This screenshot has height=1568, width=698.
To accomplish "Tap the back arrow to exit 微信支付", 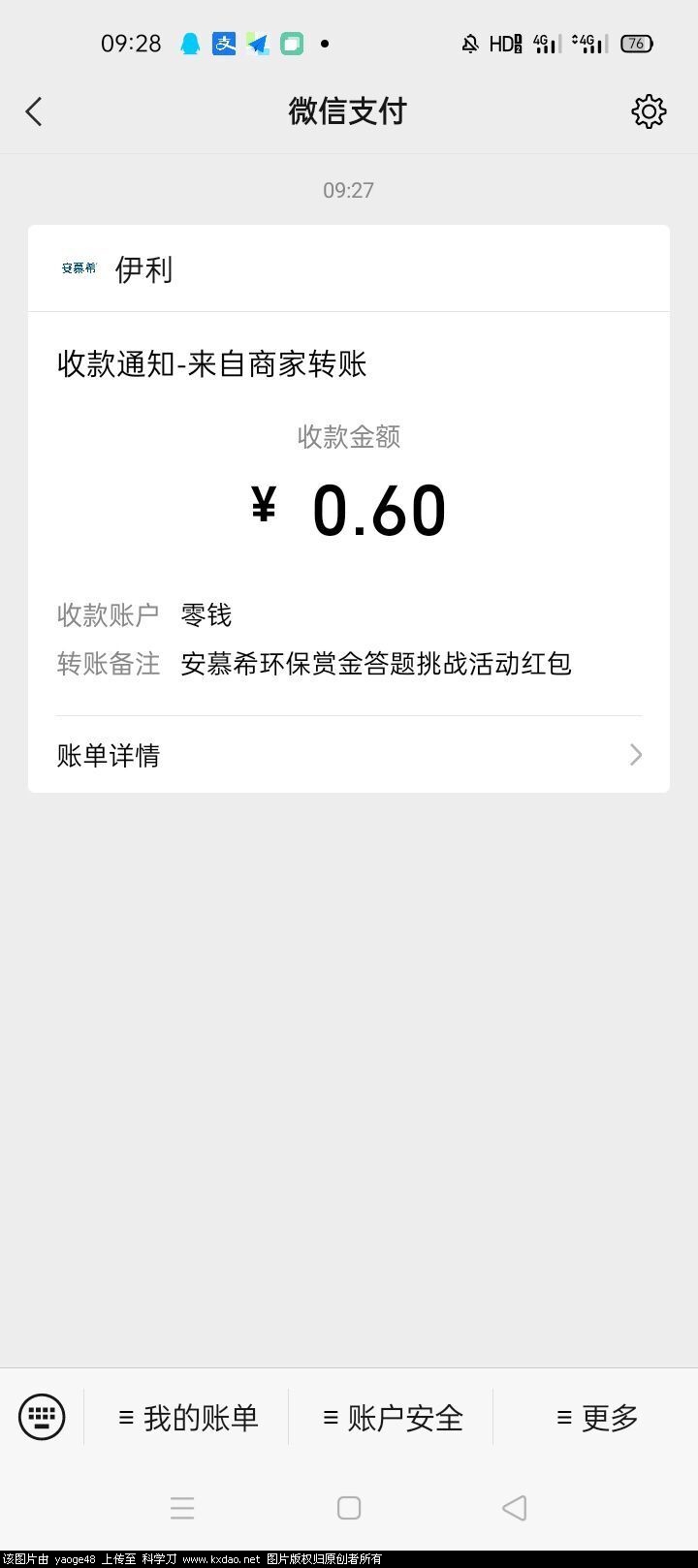I will (35, 110).
